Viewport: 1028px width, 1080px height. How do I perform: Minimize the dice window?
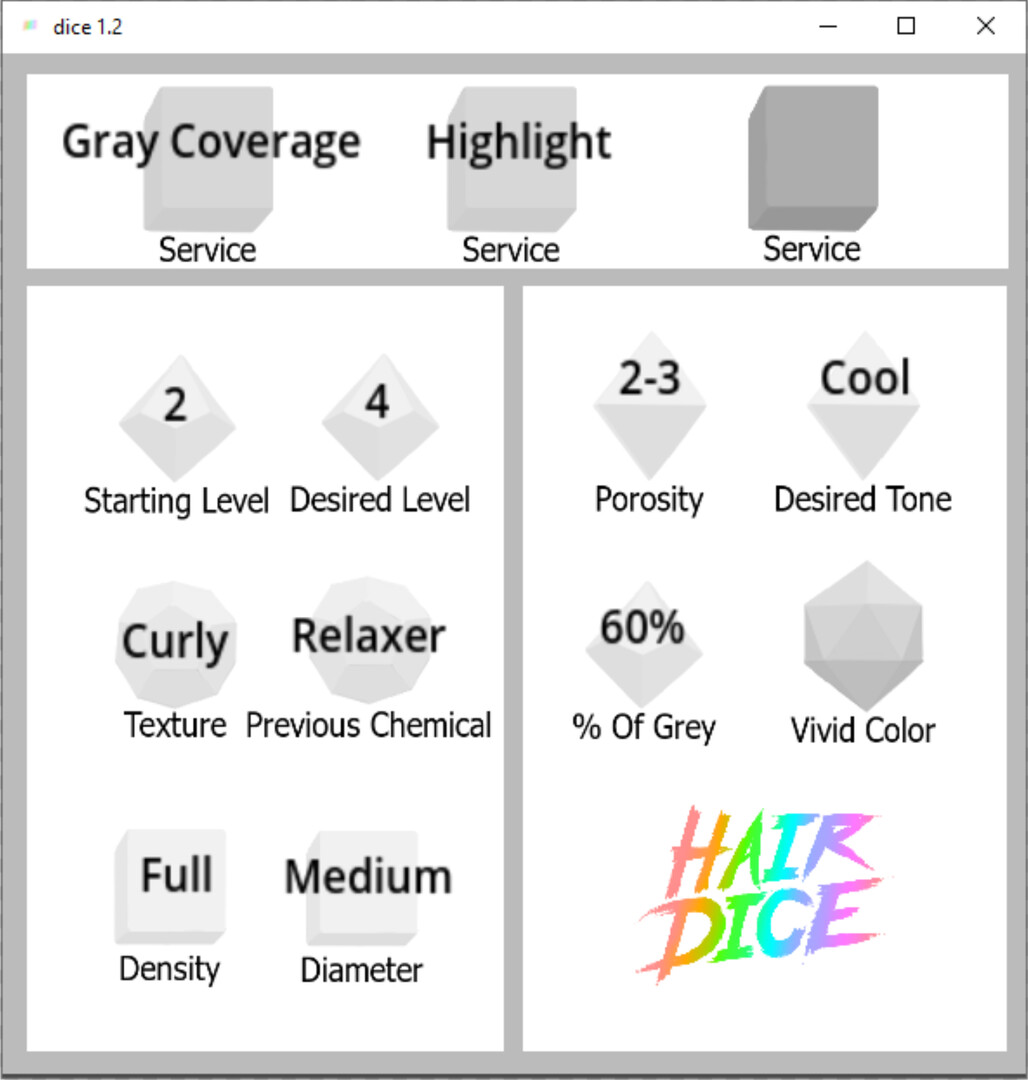(x=827, y=27)
